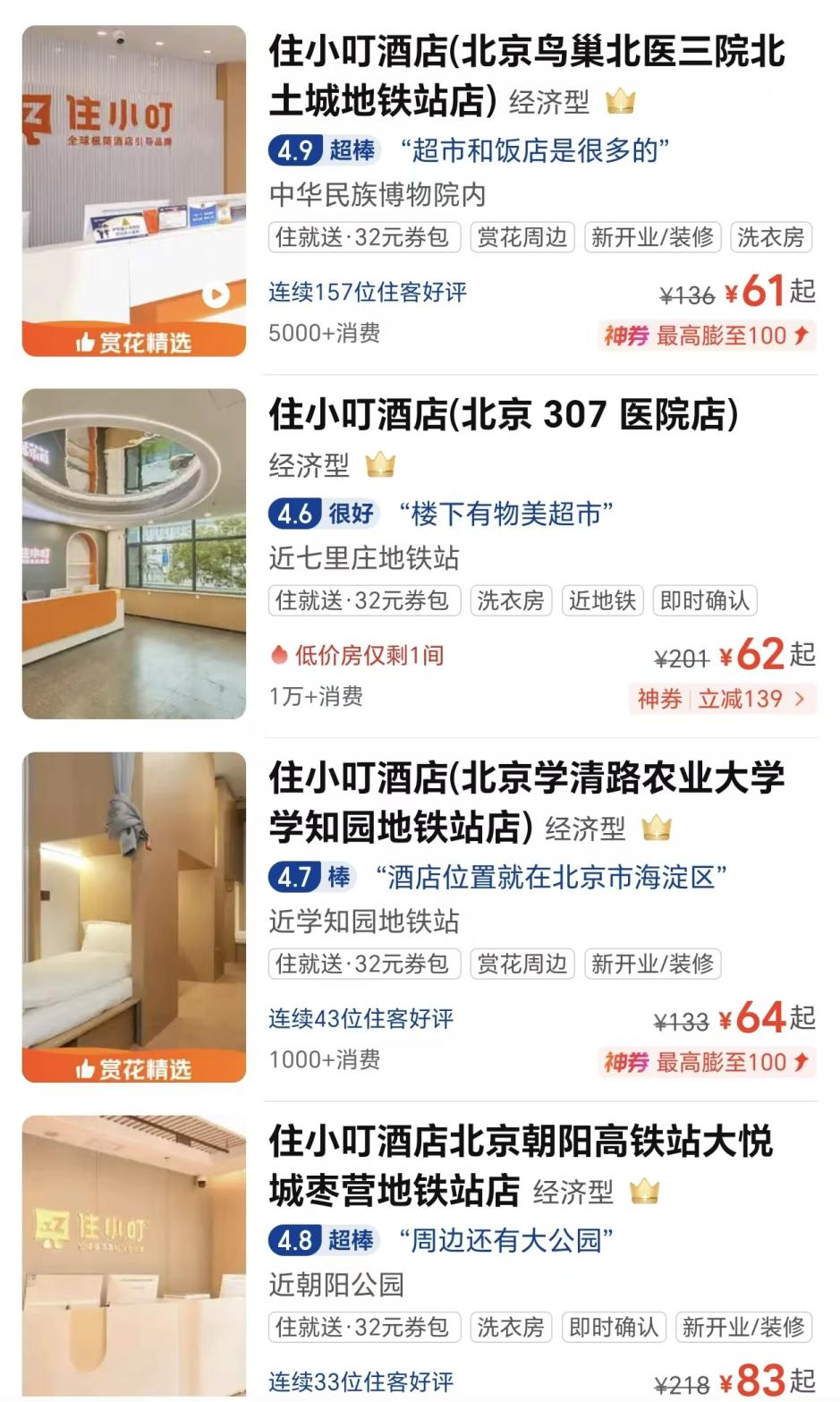
Task: Open the 住小叮酒店 学清路农业大学学知园地铁站店 listing
Action: (x=526, y=803)
